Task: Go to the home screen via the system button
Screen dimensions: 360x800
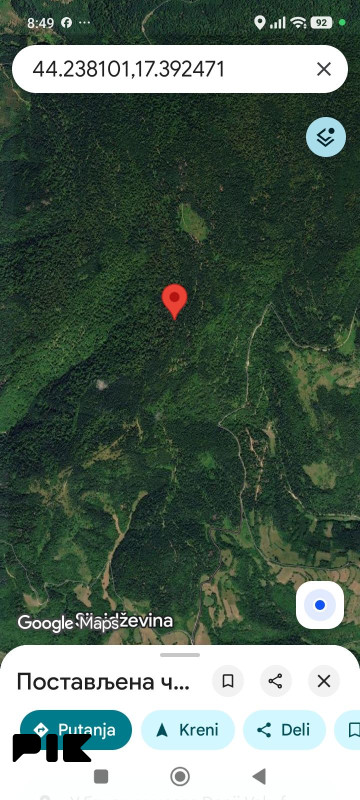Action: coord(179,777)
